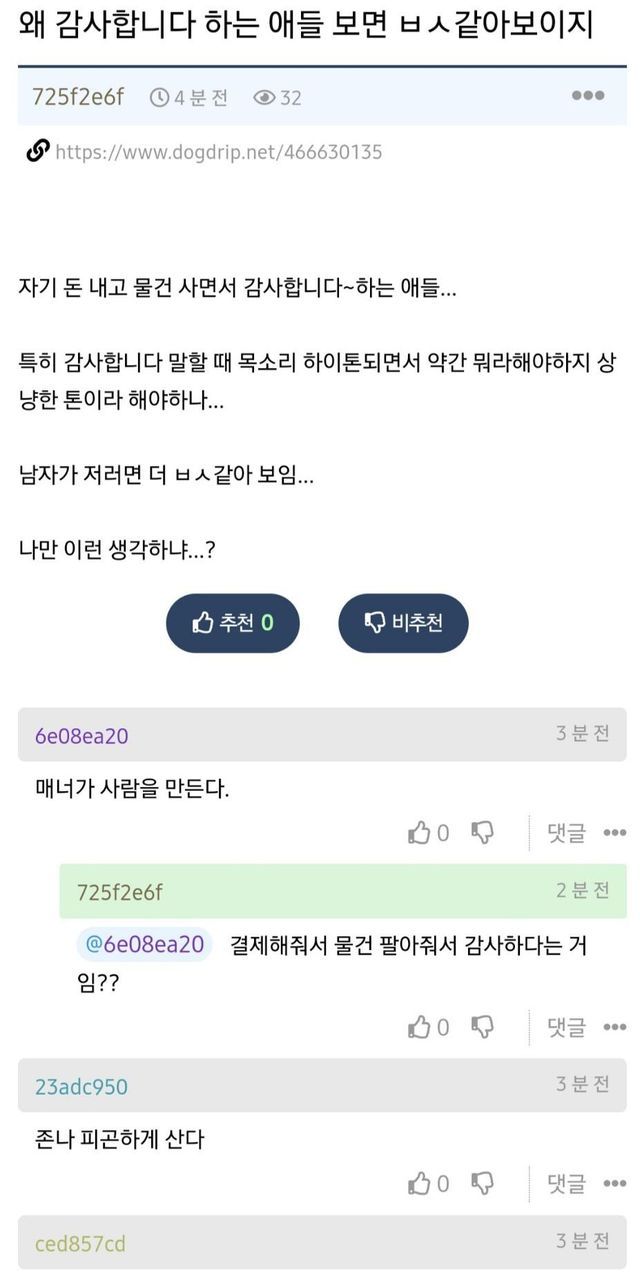The height and width of the screenshot is (1280, 640).
Task: Dislike the comment '매너가 사람을 만든다.'
Action: click(x=482, y=833)
